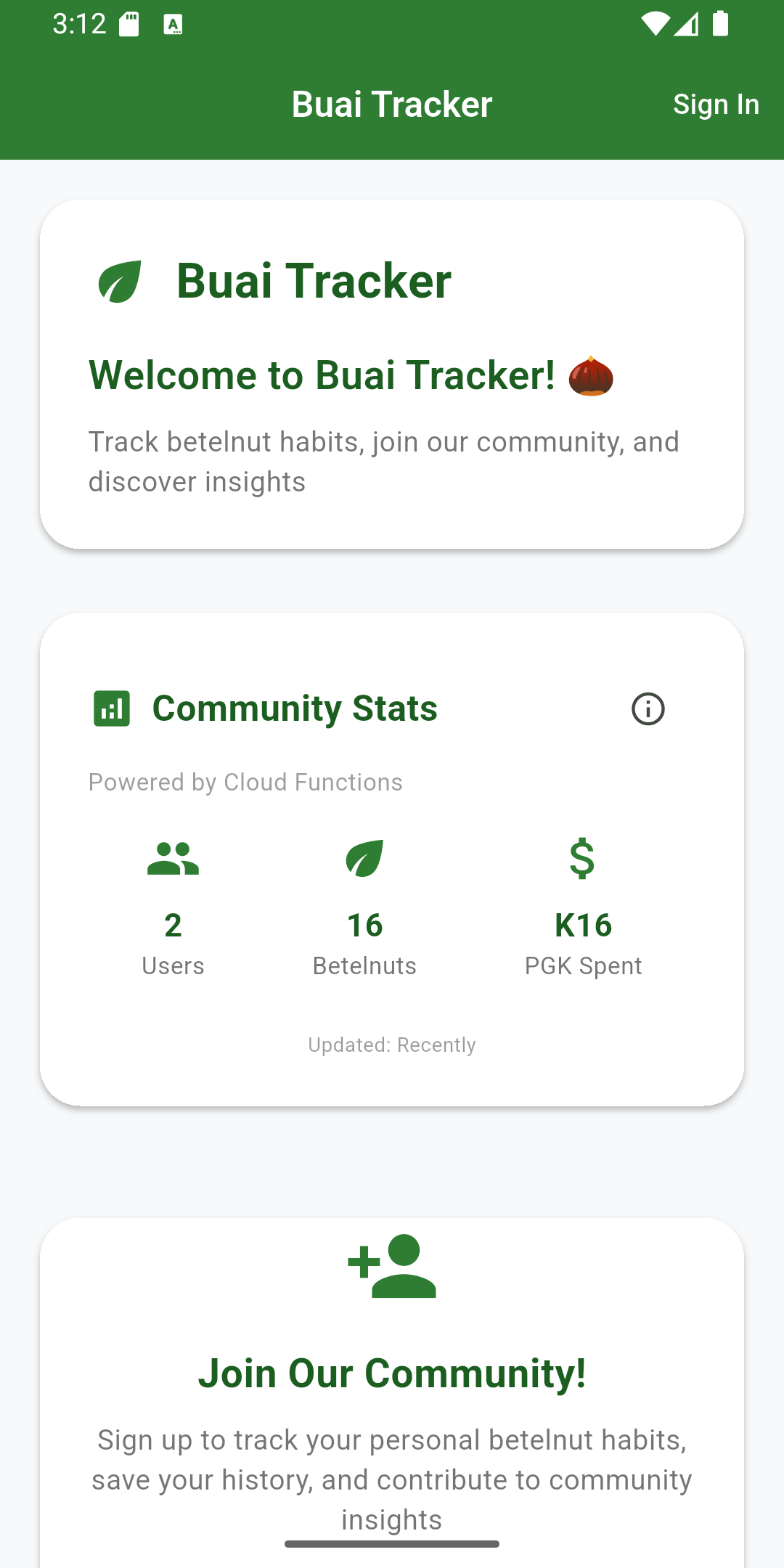Image resolution: width=784 pixels, height=1568 pixels.
Task: Tap the K16 PGK Spent stat value
Action: click(583, 925)
